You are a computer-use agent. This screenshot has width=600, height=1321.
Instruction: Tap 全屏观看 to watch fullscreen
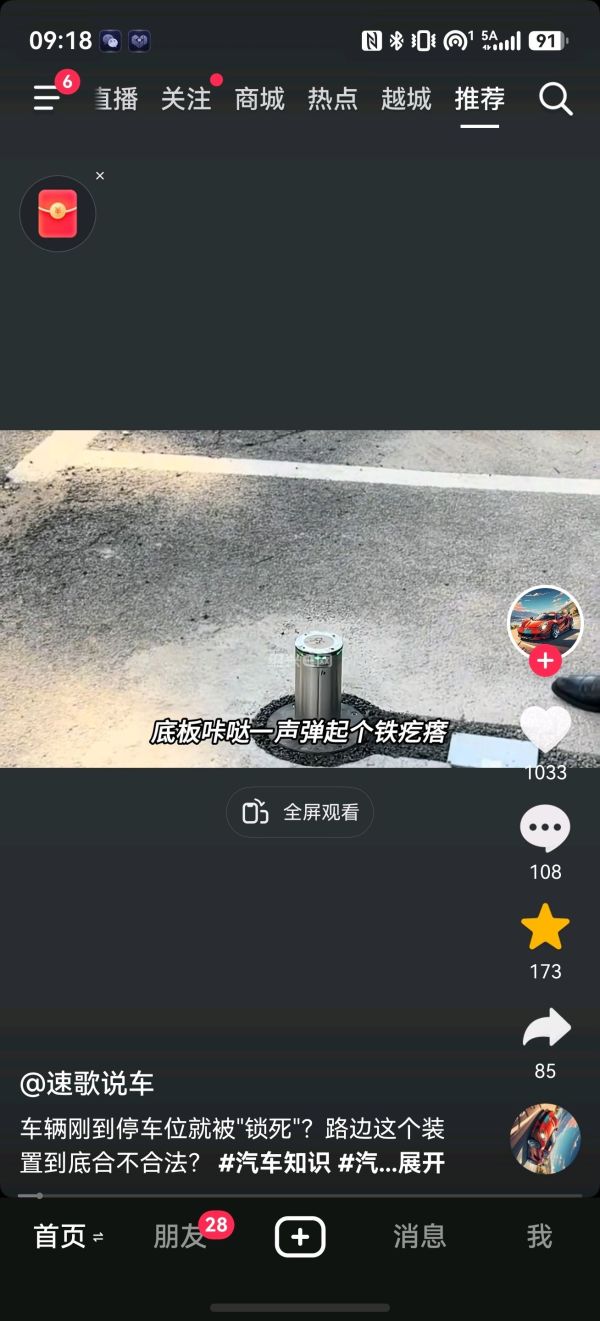click(x=300, y=812)
